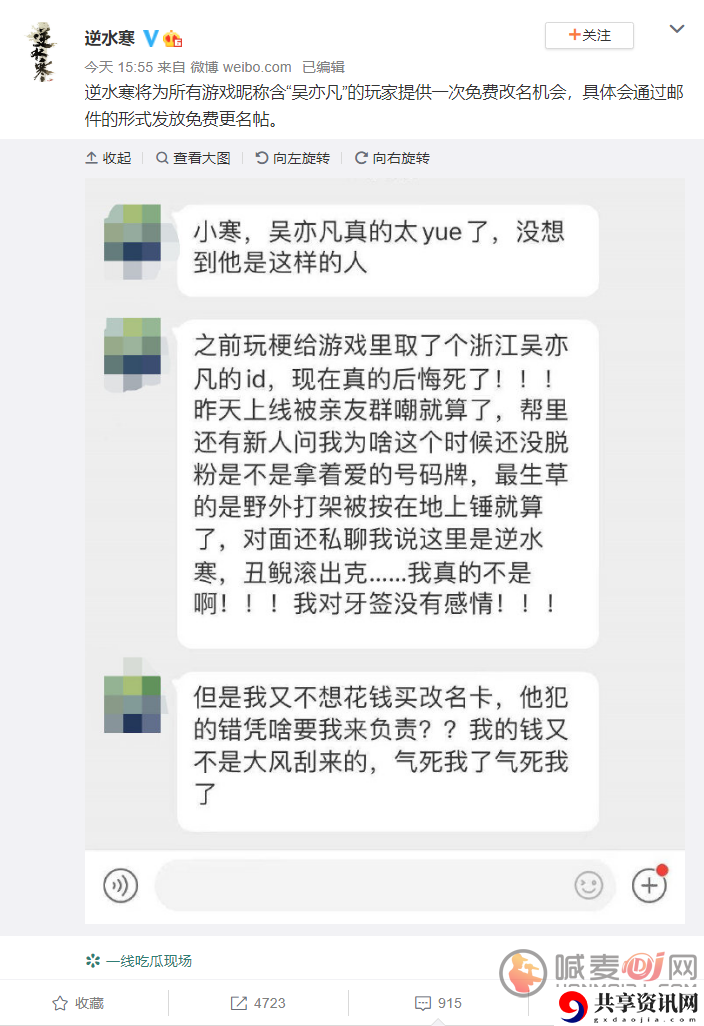The width and height of the screenshot is (704, 1026).
Task: Open 逆水寒 profile from avatar
Action: click(x=41, y=50)
